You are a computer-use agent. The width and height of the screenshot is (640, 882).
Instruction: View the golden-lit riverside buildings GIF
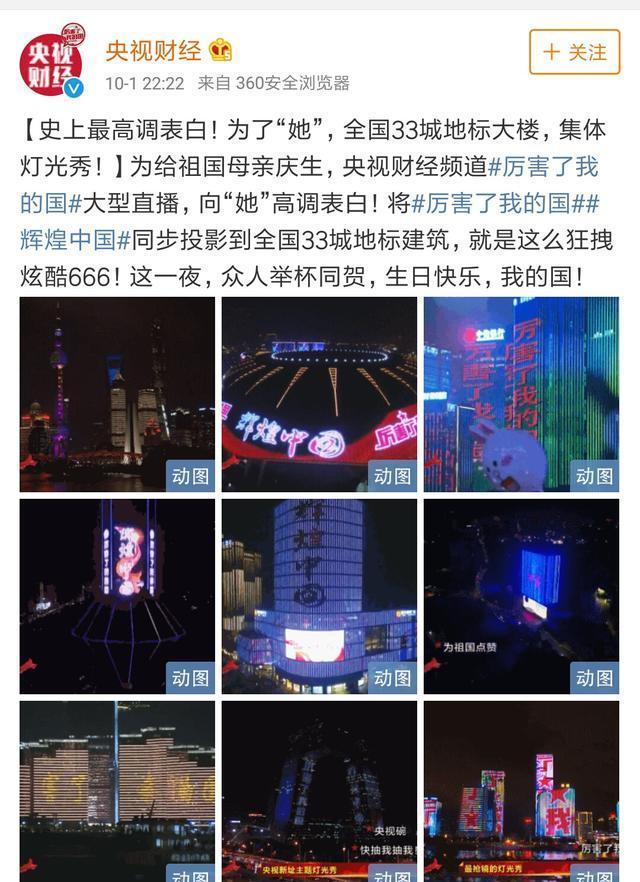click(x=117, y=790)
